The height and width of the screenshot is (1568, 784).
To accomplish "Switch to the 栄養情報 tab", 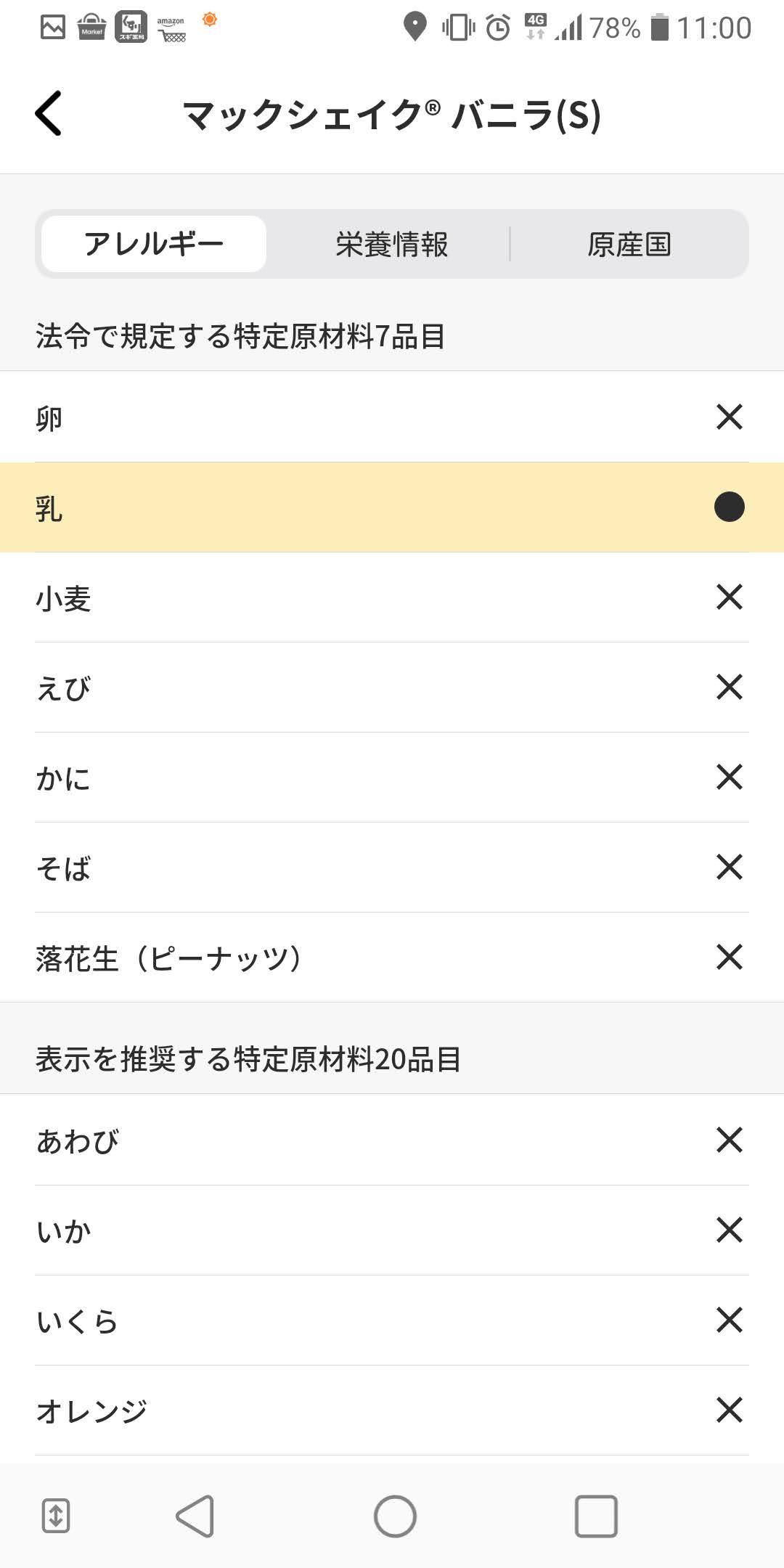I will [391, 244].
